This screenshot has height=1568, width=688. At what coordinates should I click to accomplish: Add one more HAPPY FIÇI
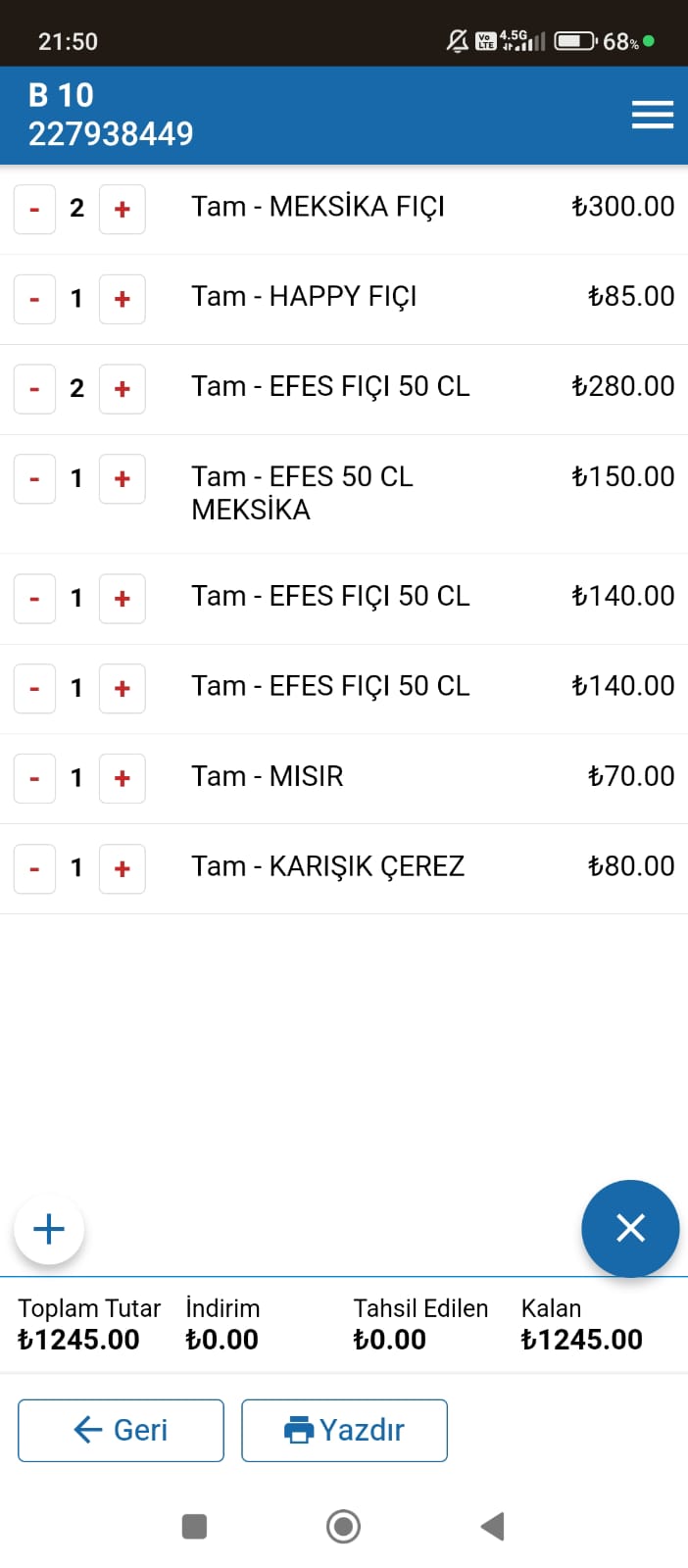tap(123, 299)
